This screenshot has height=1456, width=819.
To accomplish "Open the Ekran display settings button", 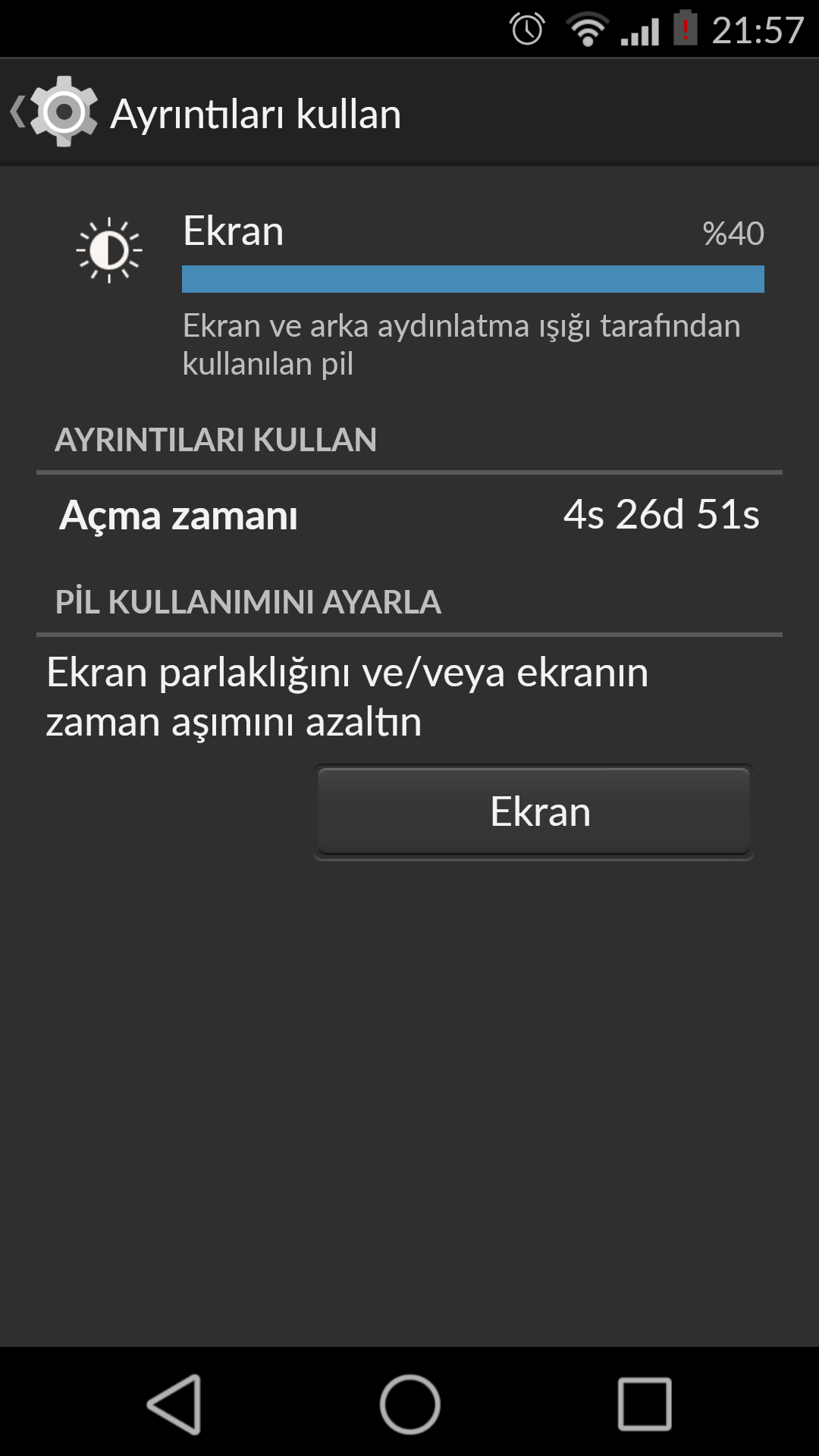I will click(x=533, y=811).
